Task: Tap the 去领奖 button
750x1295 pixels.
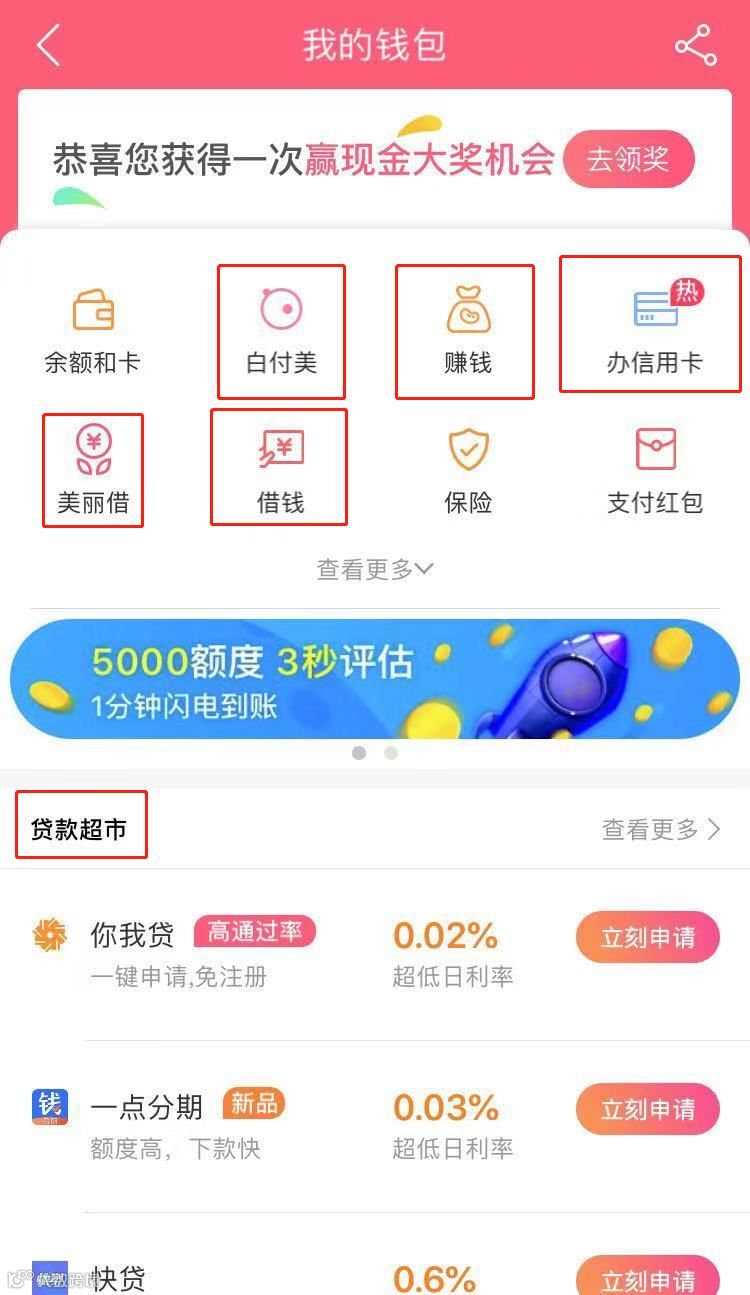Action: (628, 159)
